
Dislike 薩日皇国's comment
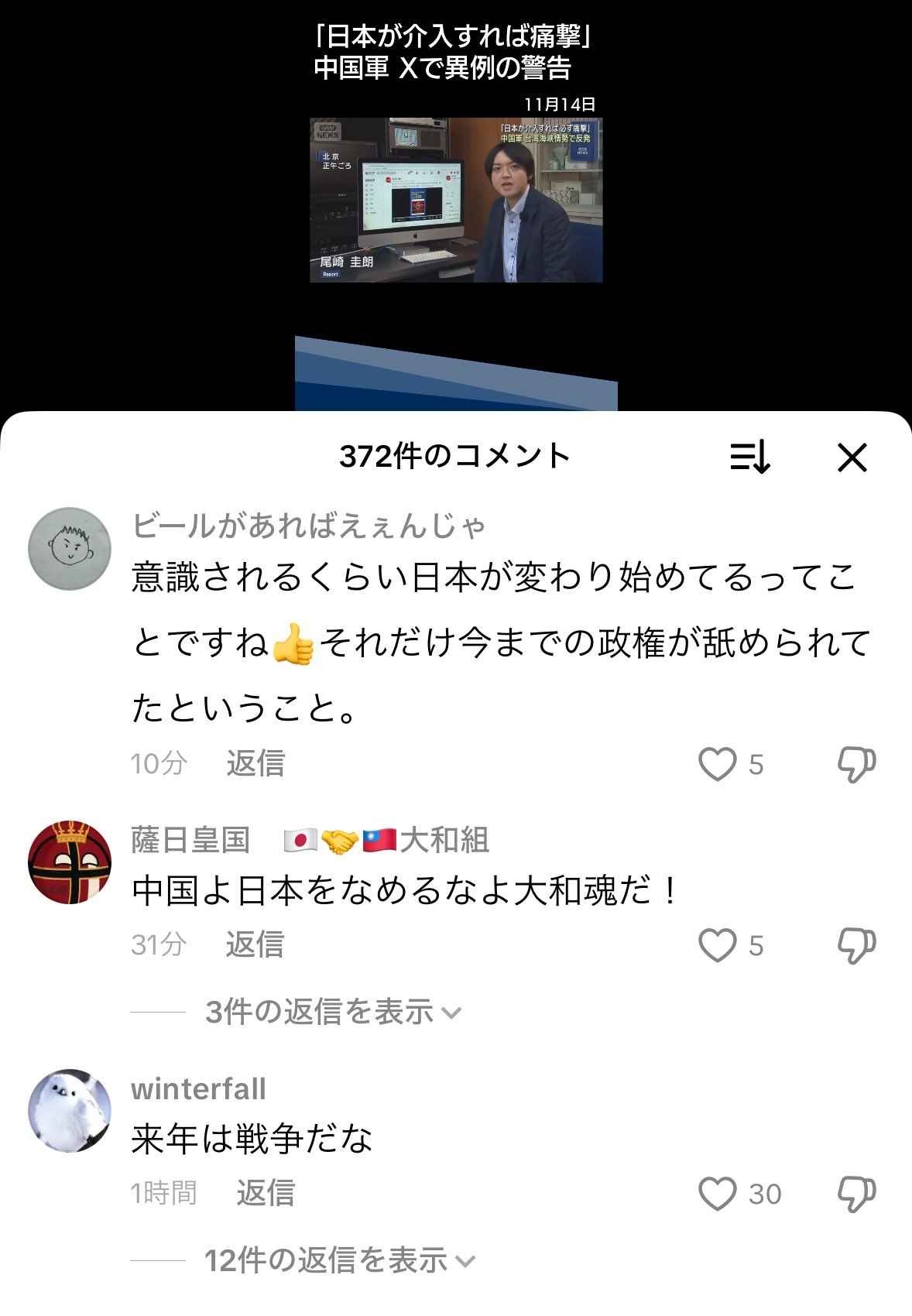pos(856,945)
